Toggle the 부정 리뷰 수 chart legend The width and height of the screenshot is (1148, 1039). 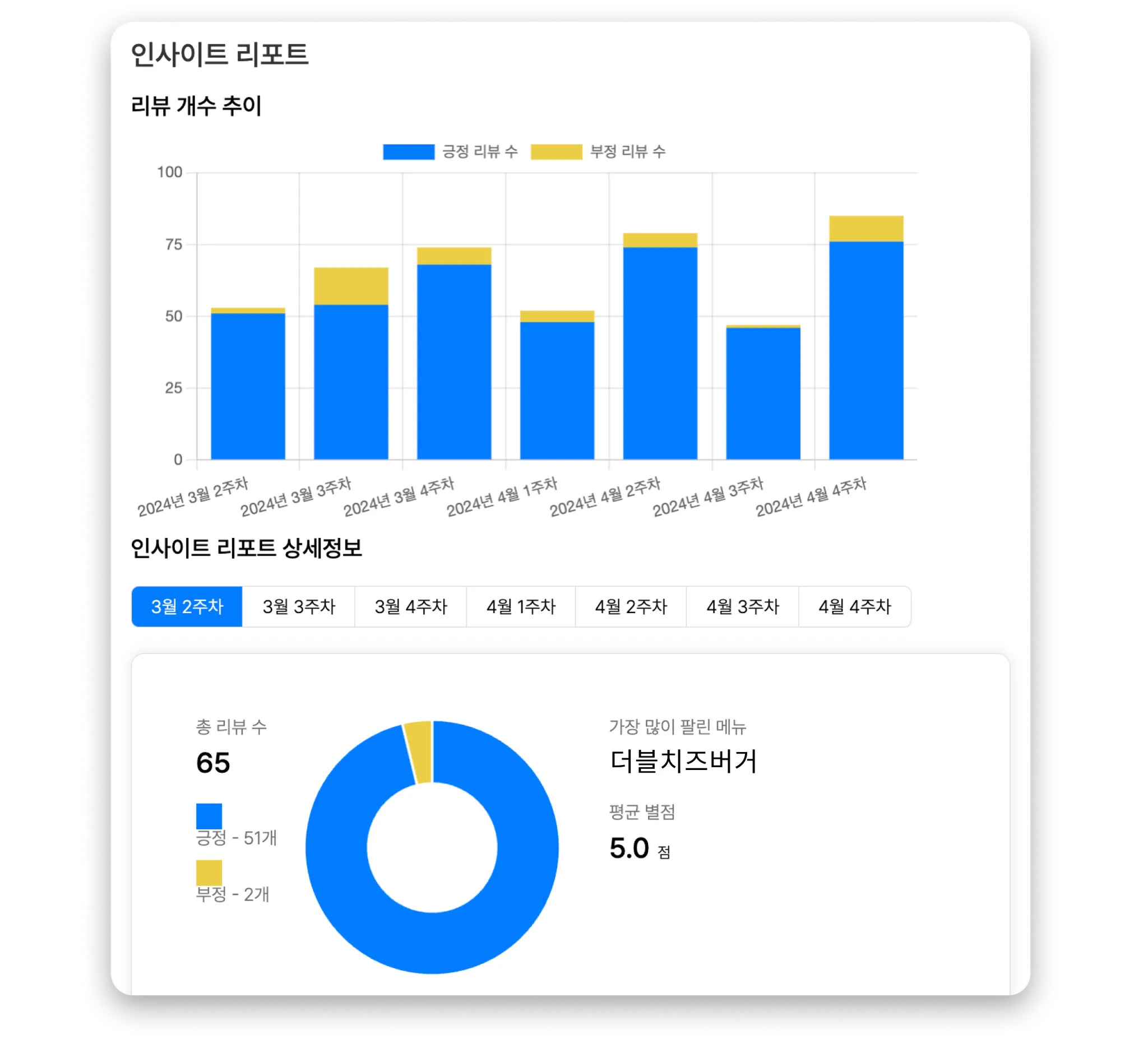(598, 151)
